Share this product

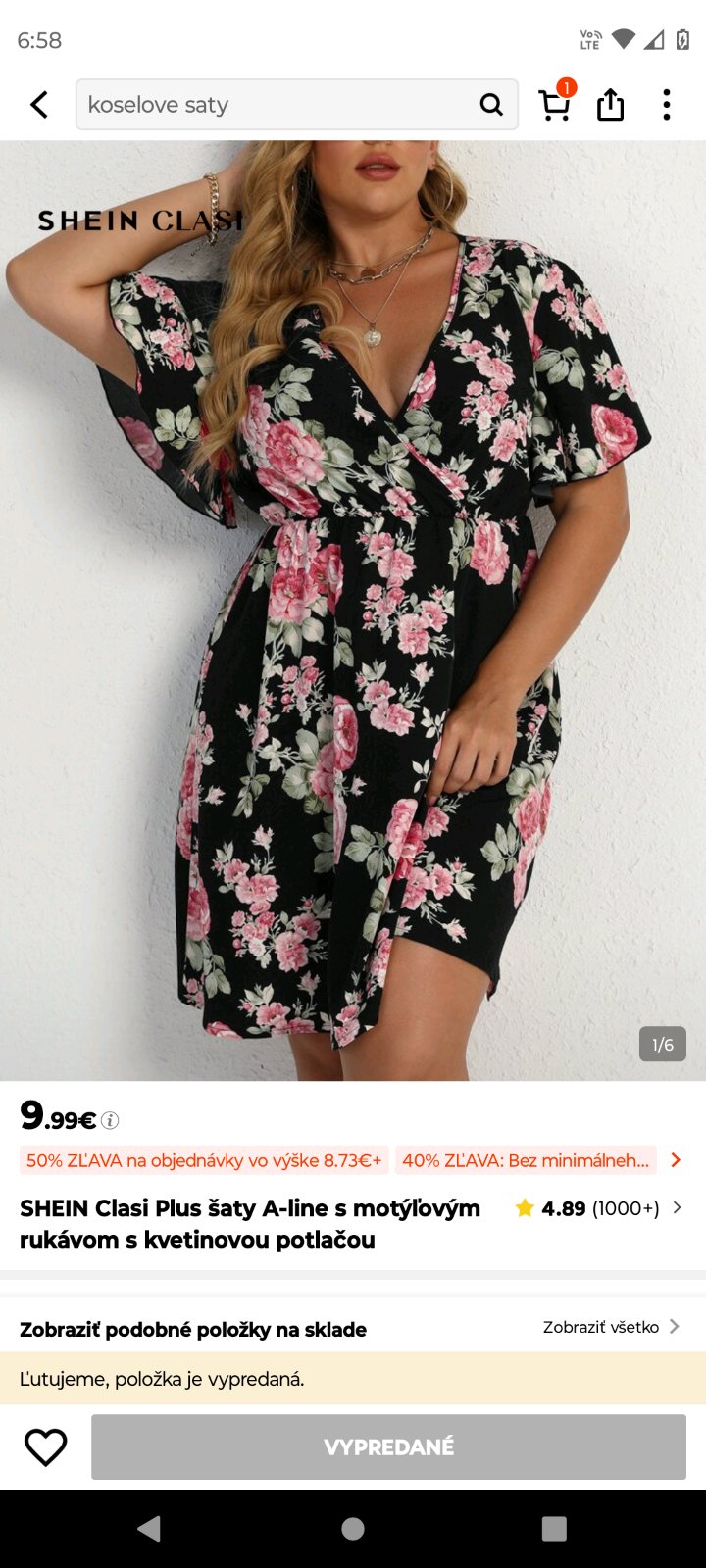pos(610,105)
